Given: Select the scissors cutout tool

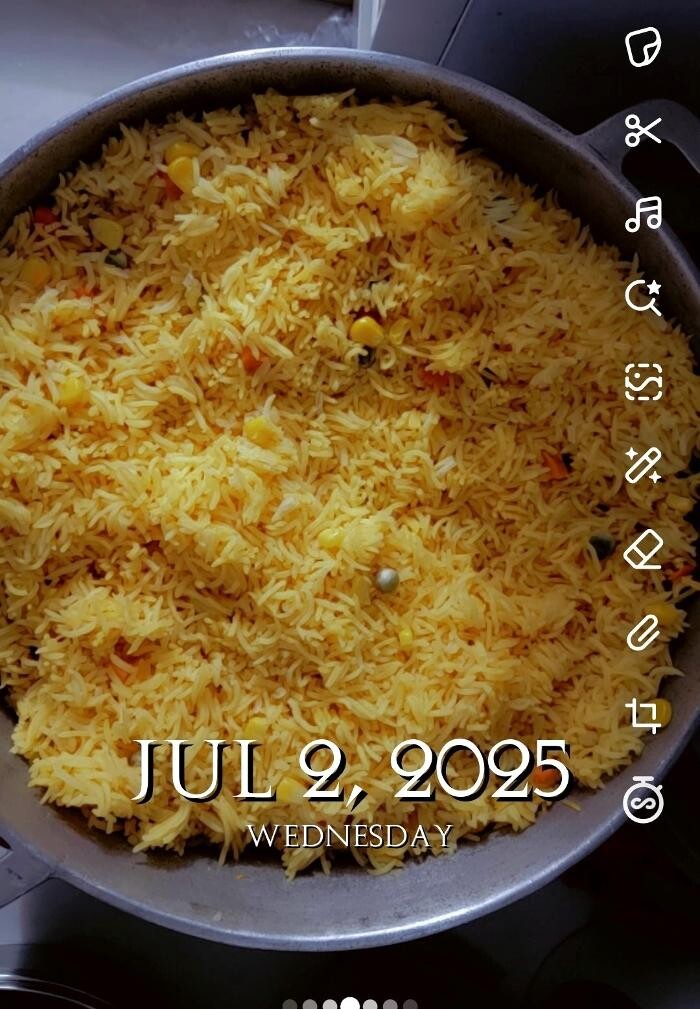Looking at the screenshot, I should [643, 130].
